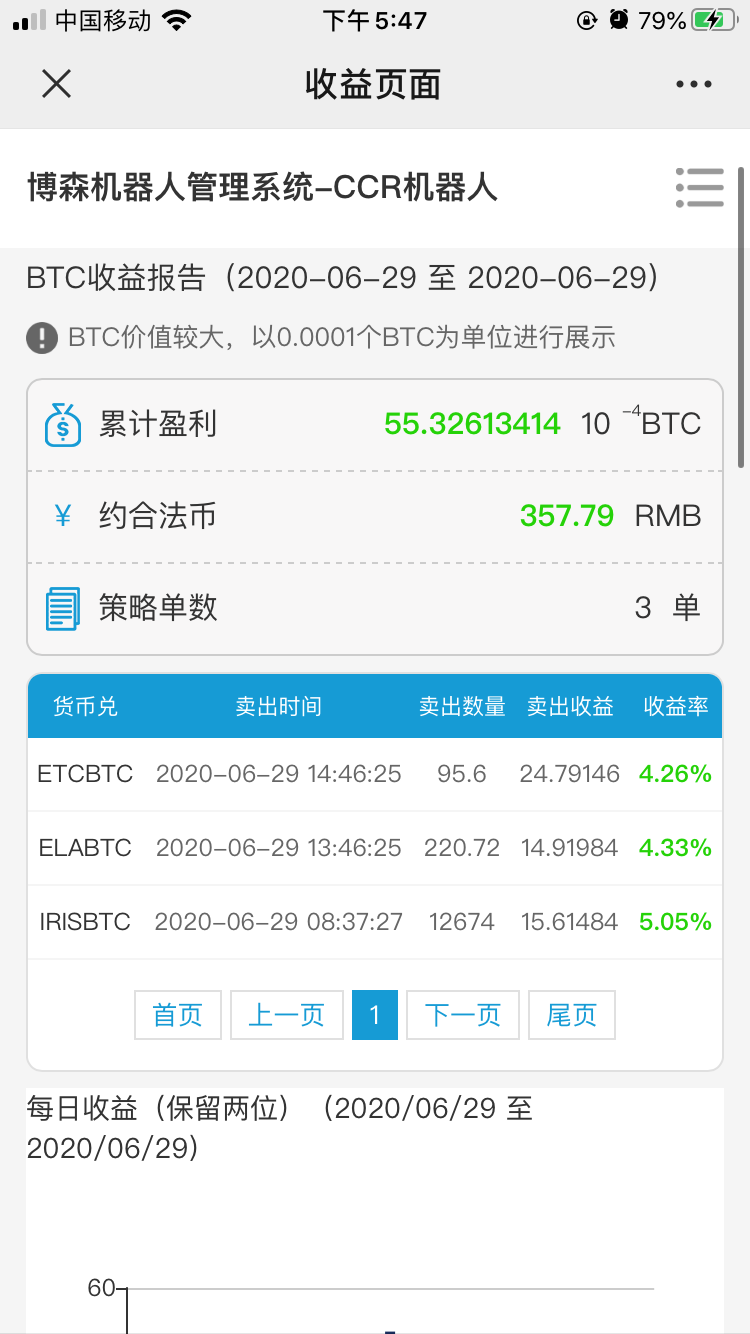Go to 下一页 next page
The height and width of the screenshot is (1334, 750).
point(463,1015)
